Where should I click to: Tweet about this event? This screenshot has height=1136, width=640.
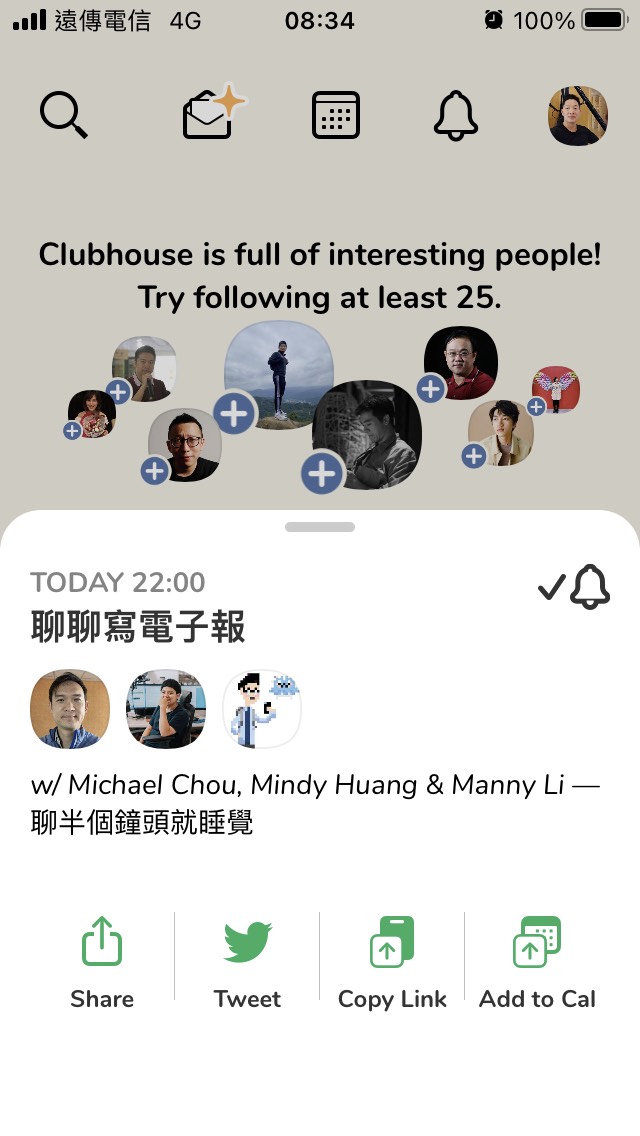247,958
